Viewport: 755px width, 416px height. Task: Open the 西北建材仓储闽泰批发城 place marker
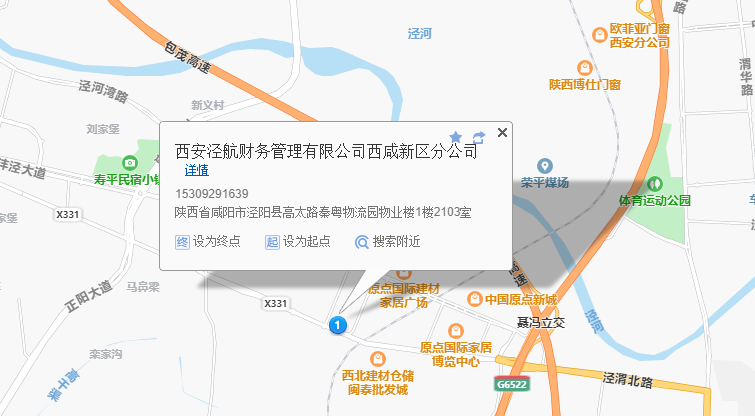(x=377, y=359)
